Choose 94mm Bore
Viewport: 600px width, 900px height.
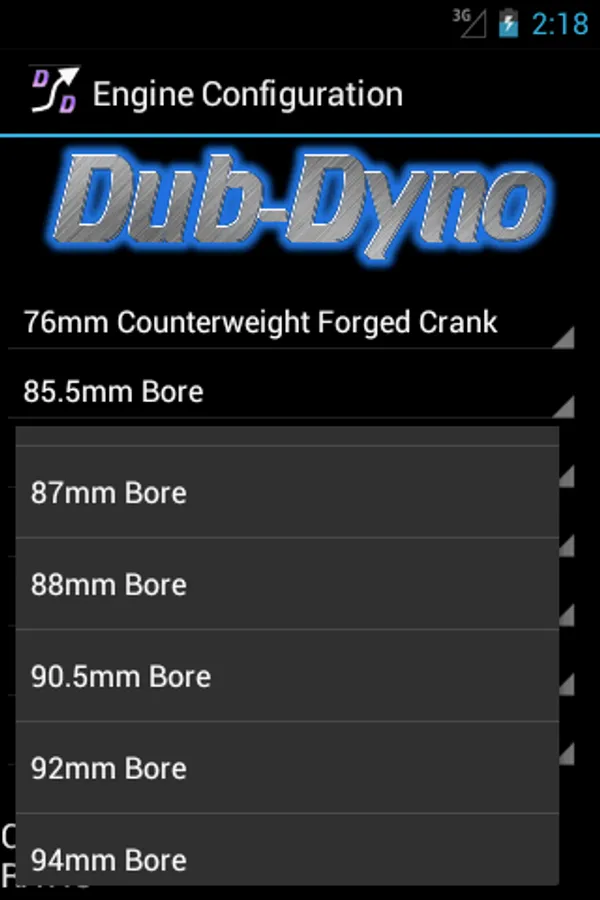pos(287,857)
